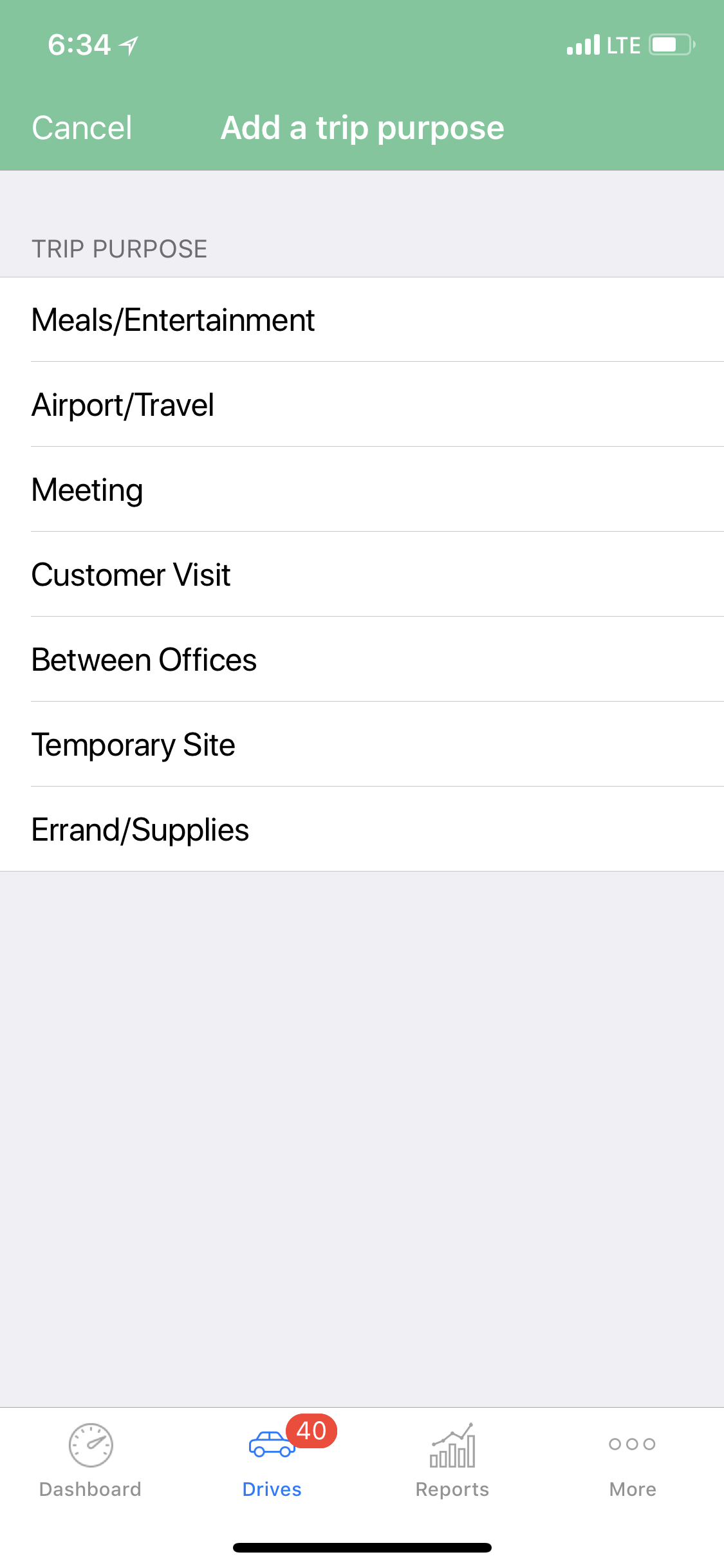Choose Airport/Travel from the list
Image resolution: width=724 pixels, height=1568 pixels.
(122, 405)
